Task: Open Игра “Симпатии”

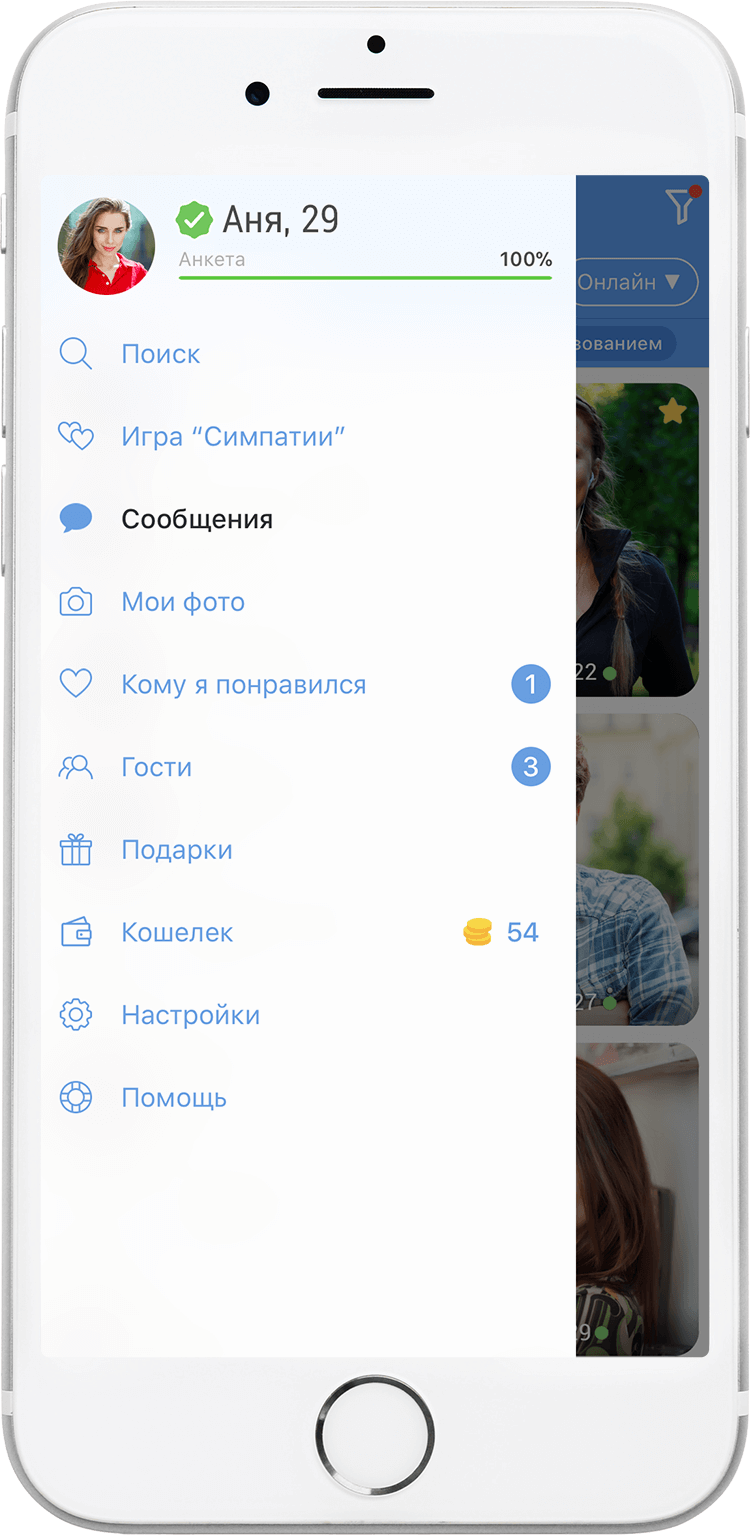Action: pos(232,437)
